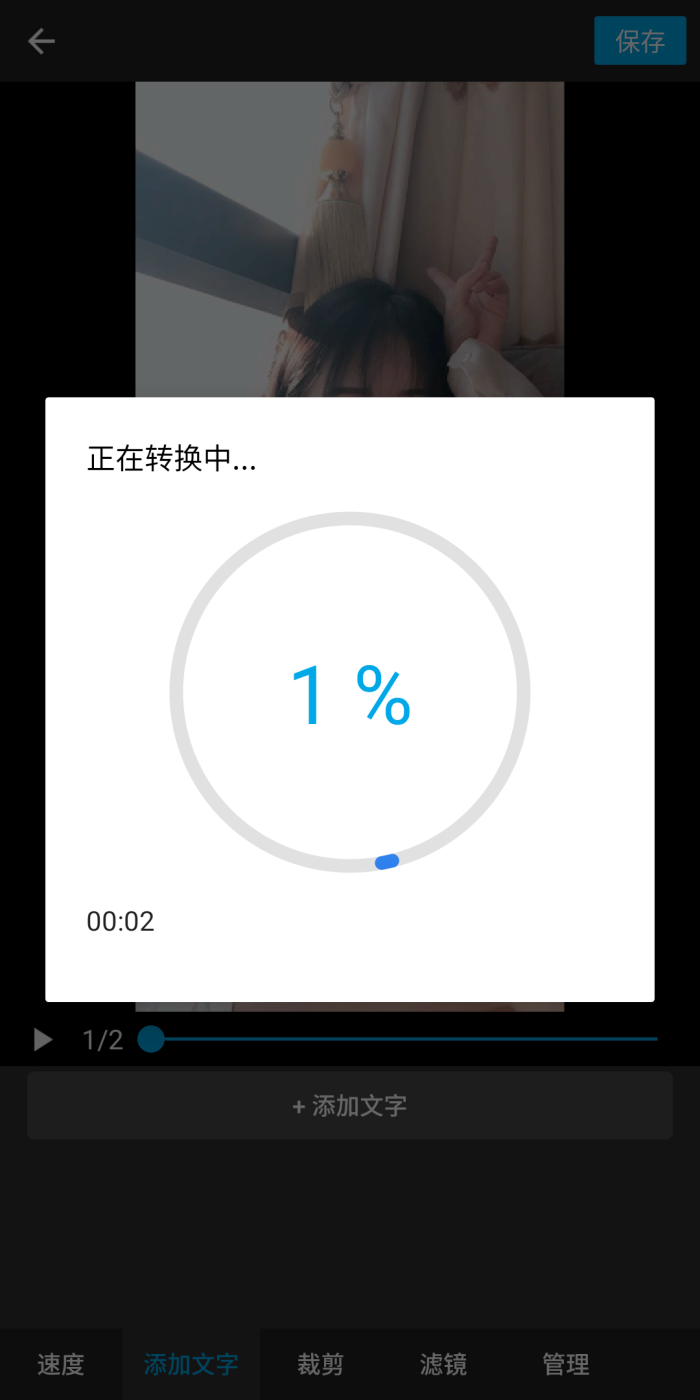This screenshot has width=700, height=1400.
Task: Open the 裁剪 crop tab
Action: 320,1364
